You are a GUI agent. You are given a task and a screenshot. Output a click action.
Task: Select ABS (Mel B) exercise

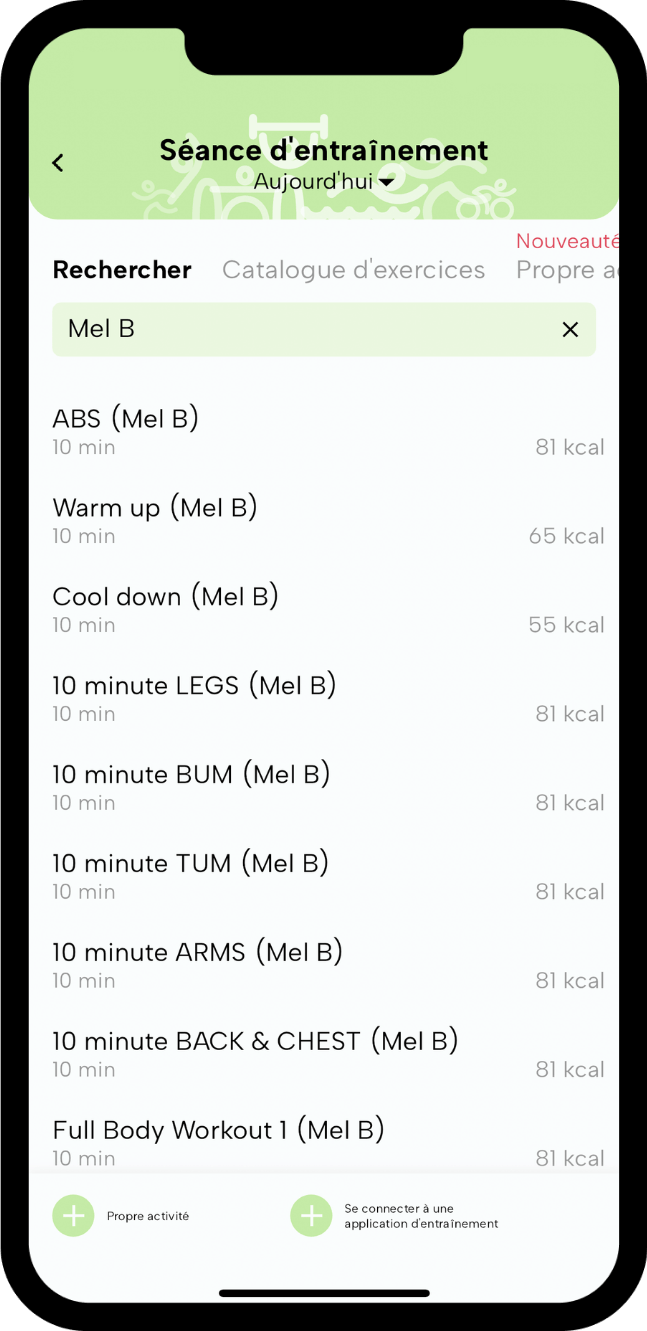tap(328, 431)
